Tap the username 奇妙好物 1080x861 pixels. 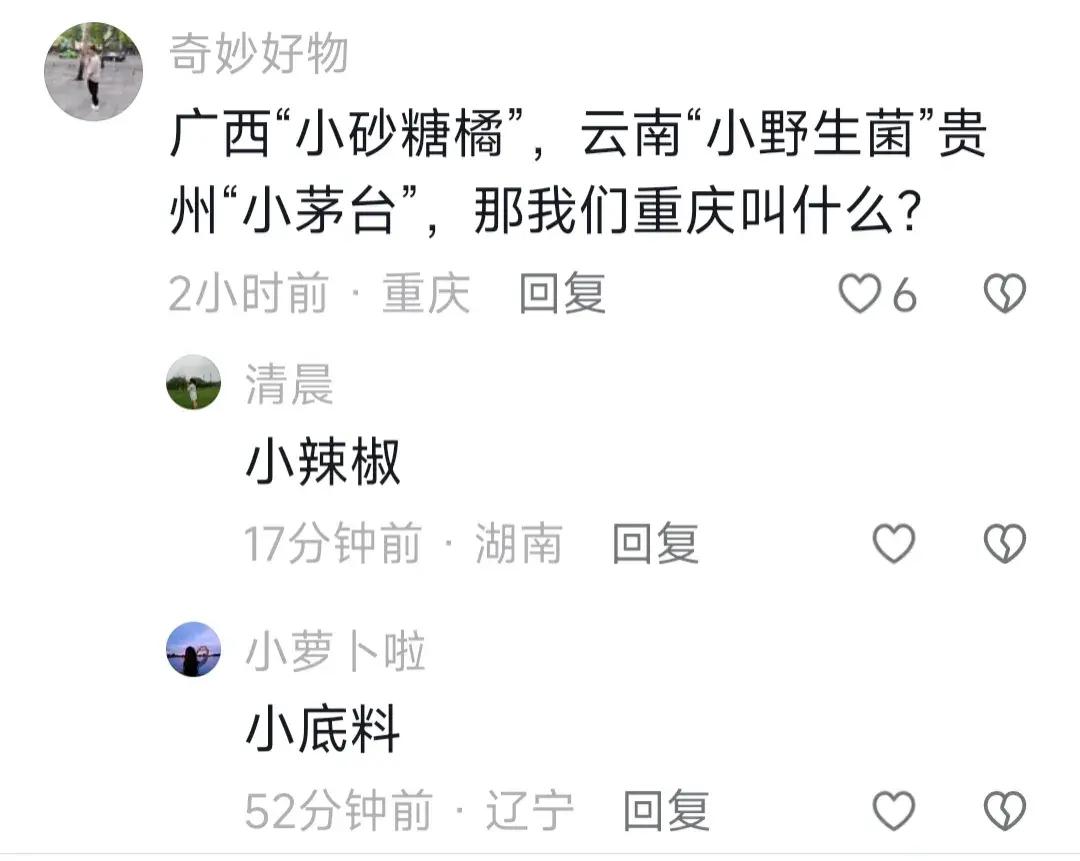(x=258, y=53)
